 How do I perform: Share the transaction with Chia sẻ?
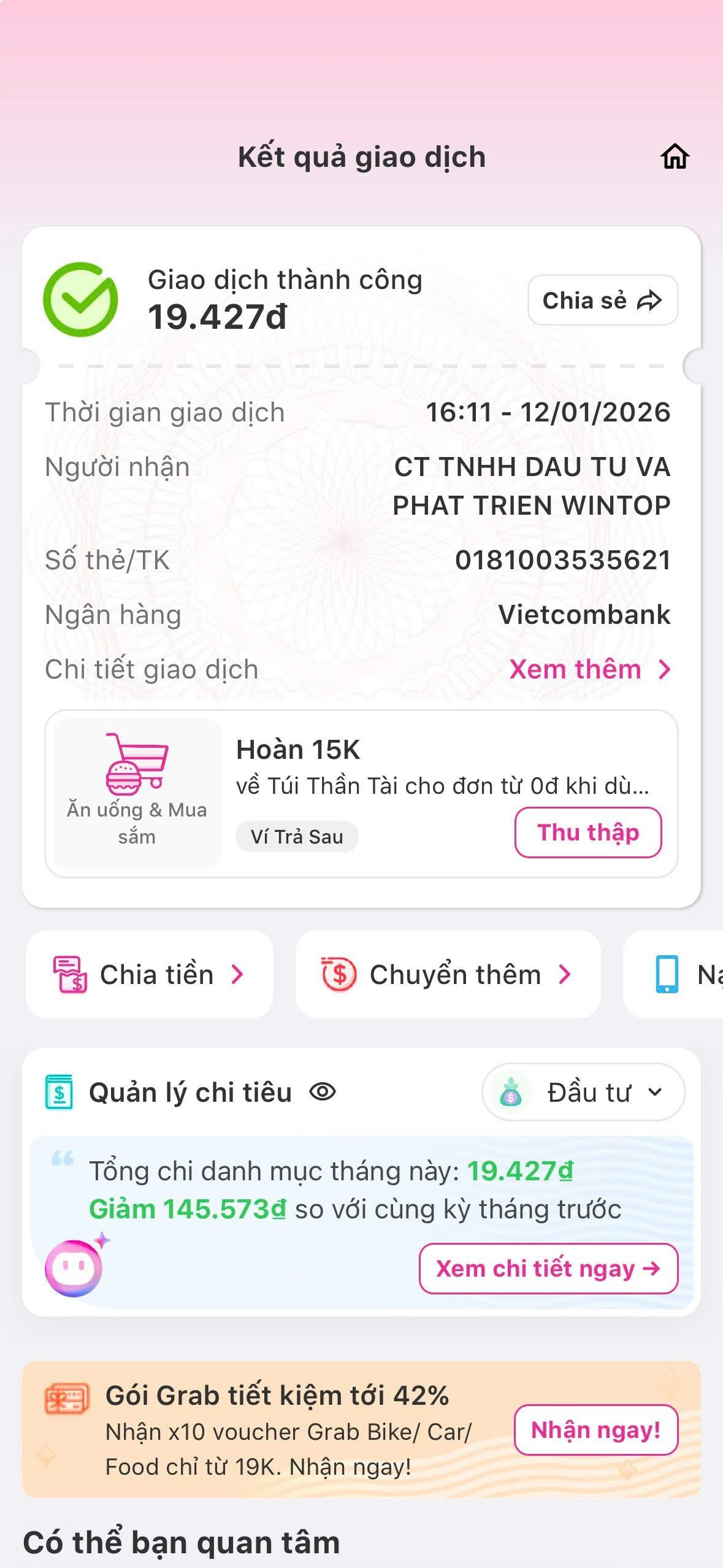pos(602,301)
